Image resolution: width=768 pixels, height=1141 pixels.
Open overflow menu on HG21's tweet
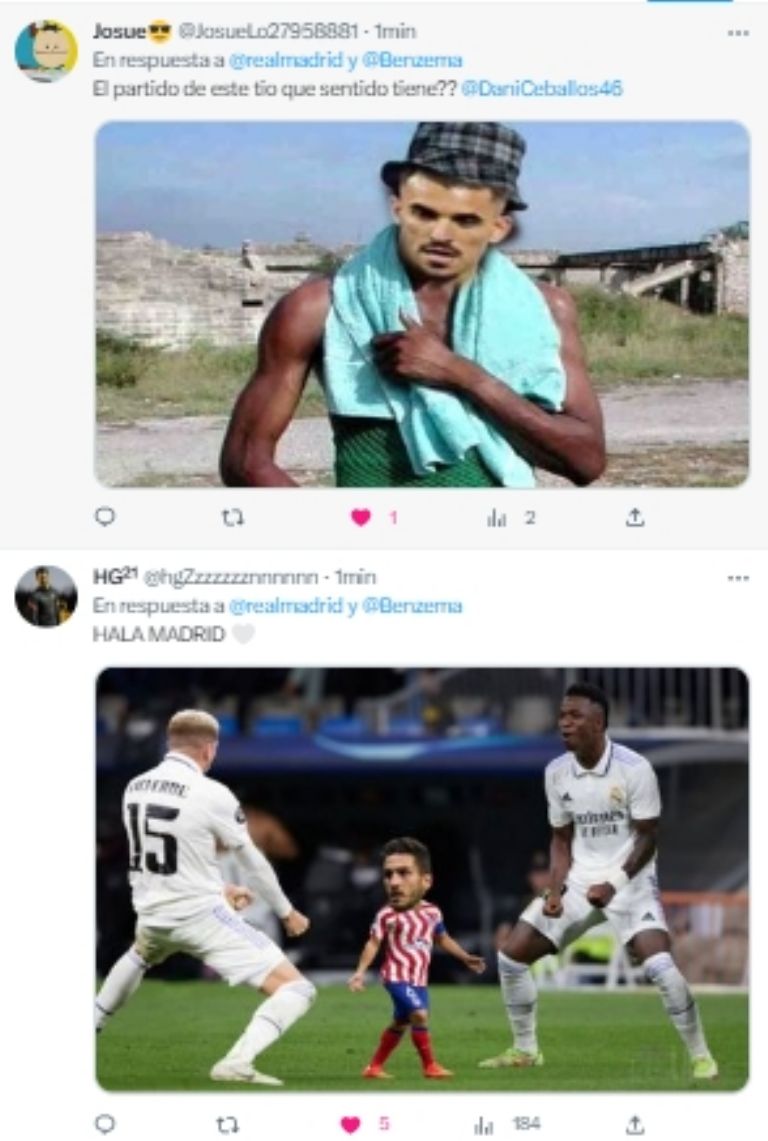pos(738,578)
